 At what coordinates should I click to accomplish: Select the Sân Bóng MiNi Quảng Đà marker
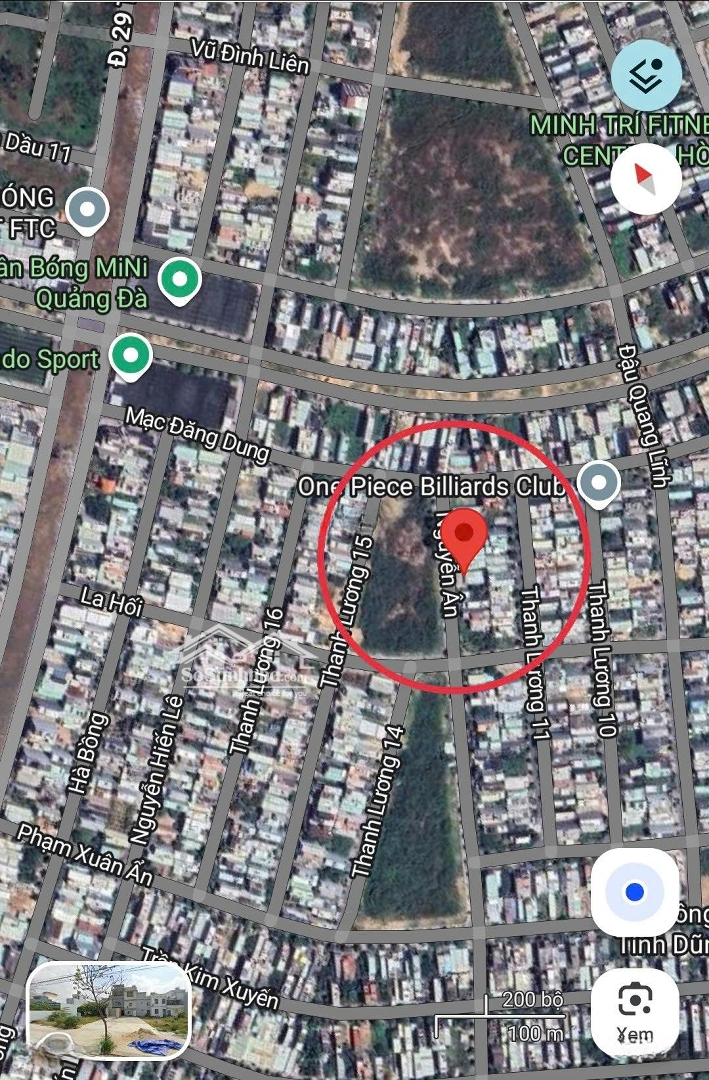point(180,280)
